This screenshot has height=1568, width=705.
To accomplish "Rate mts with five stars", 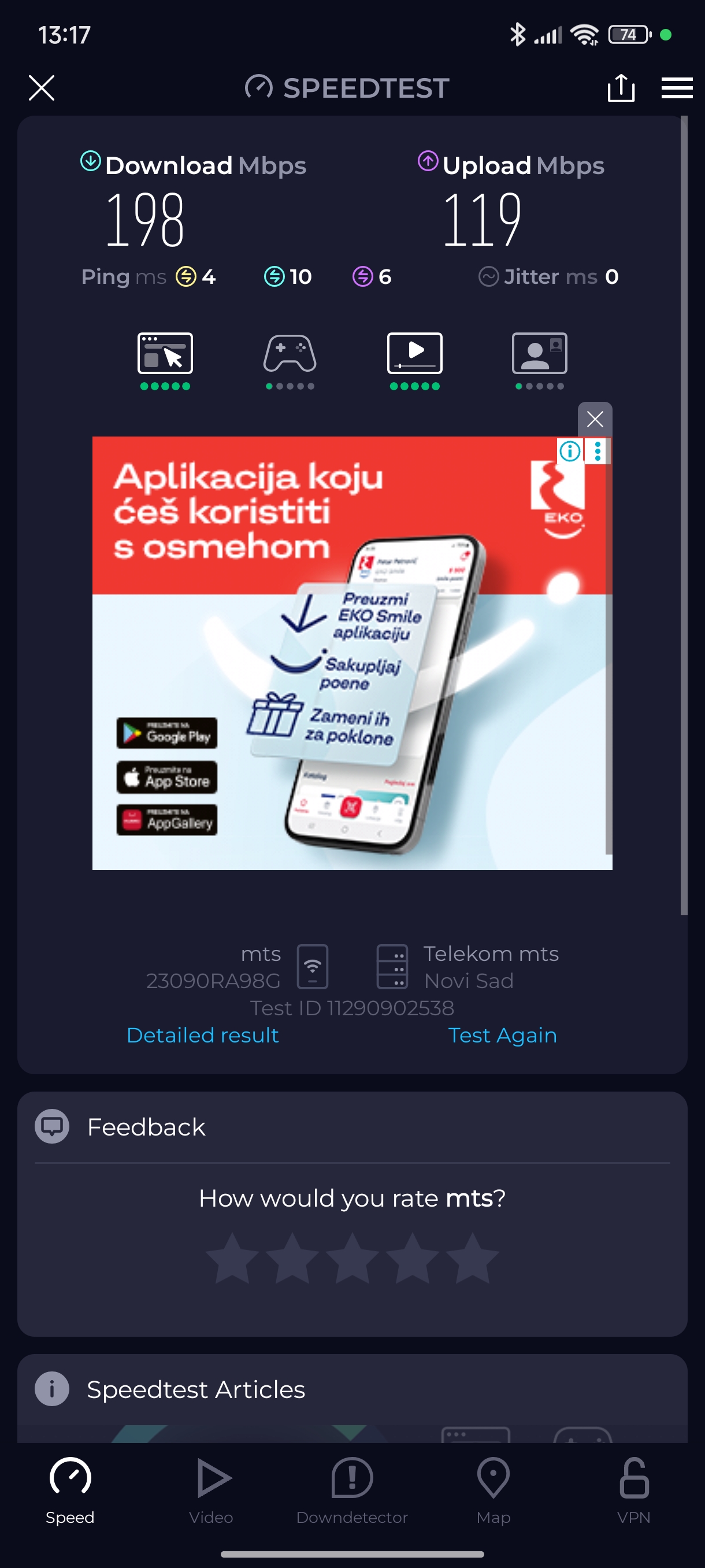I will click(472, 1258).
